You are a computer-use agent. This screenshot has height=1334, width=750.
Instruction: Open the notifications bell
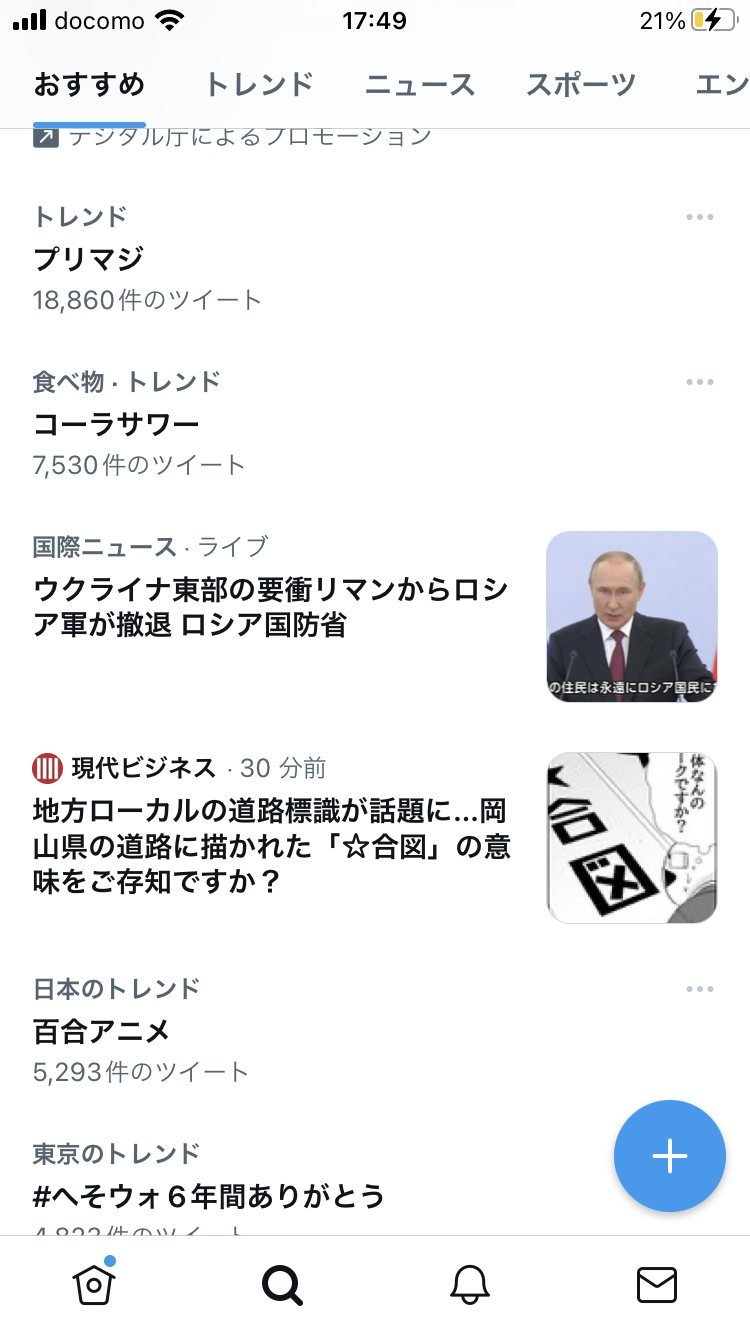(x=469, y=1285)
